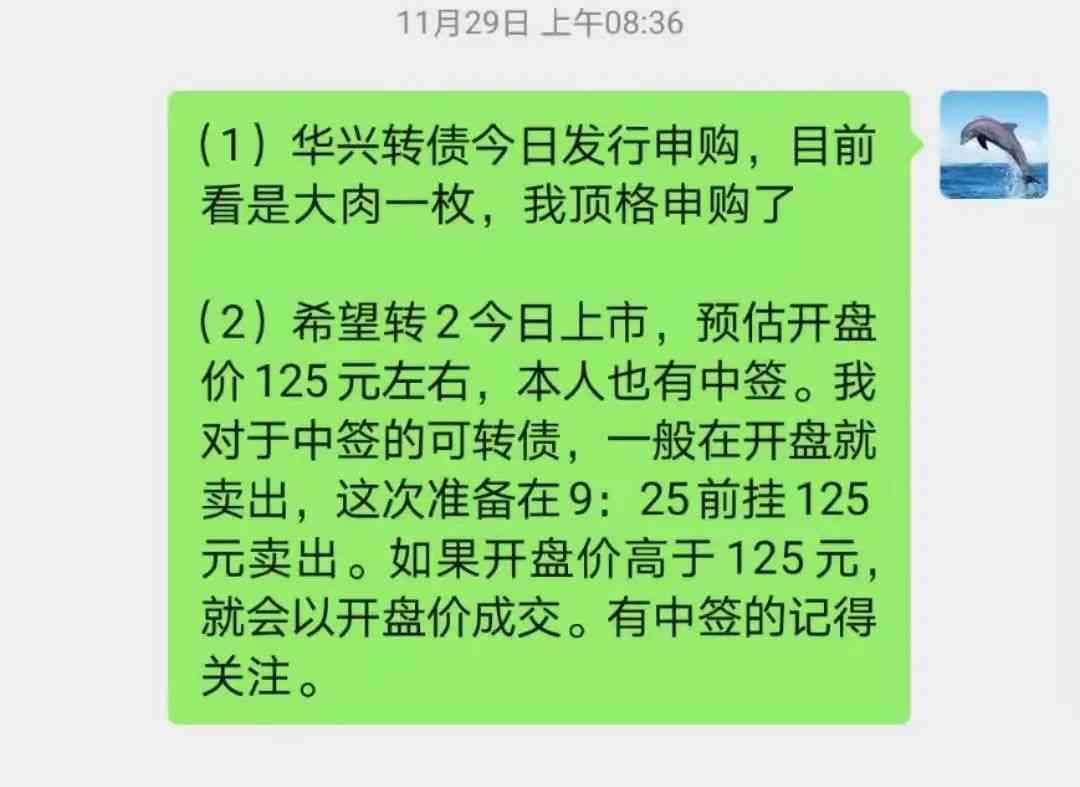
Task: Open the sender's dolphin avatar profile
Action: [x=993, y=145]
